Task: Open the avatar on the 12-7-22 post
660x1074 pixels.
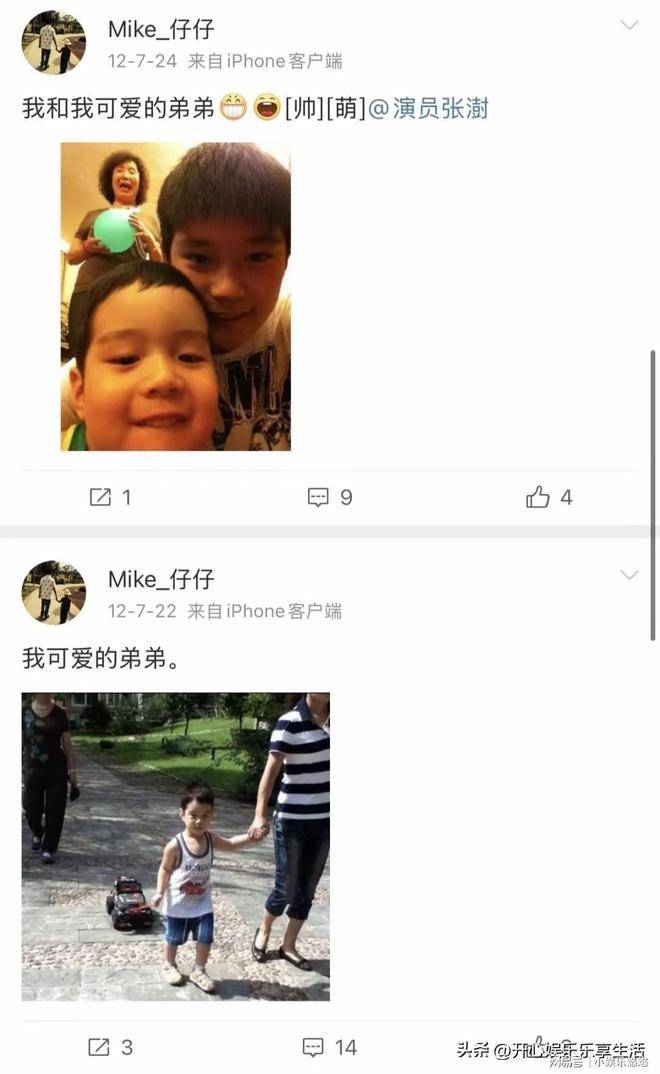Action: click(54, 592)
